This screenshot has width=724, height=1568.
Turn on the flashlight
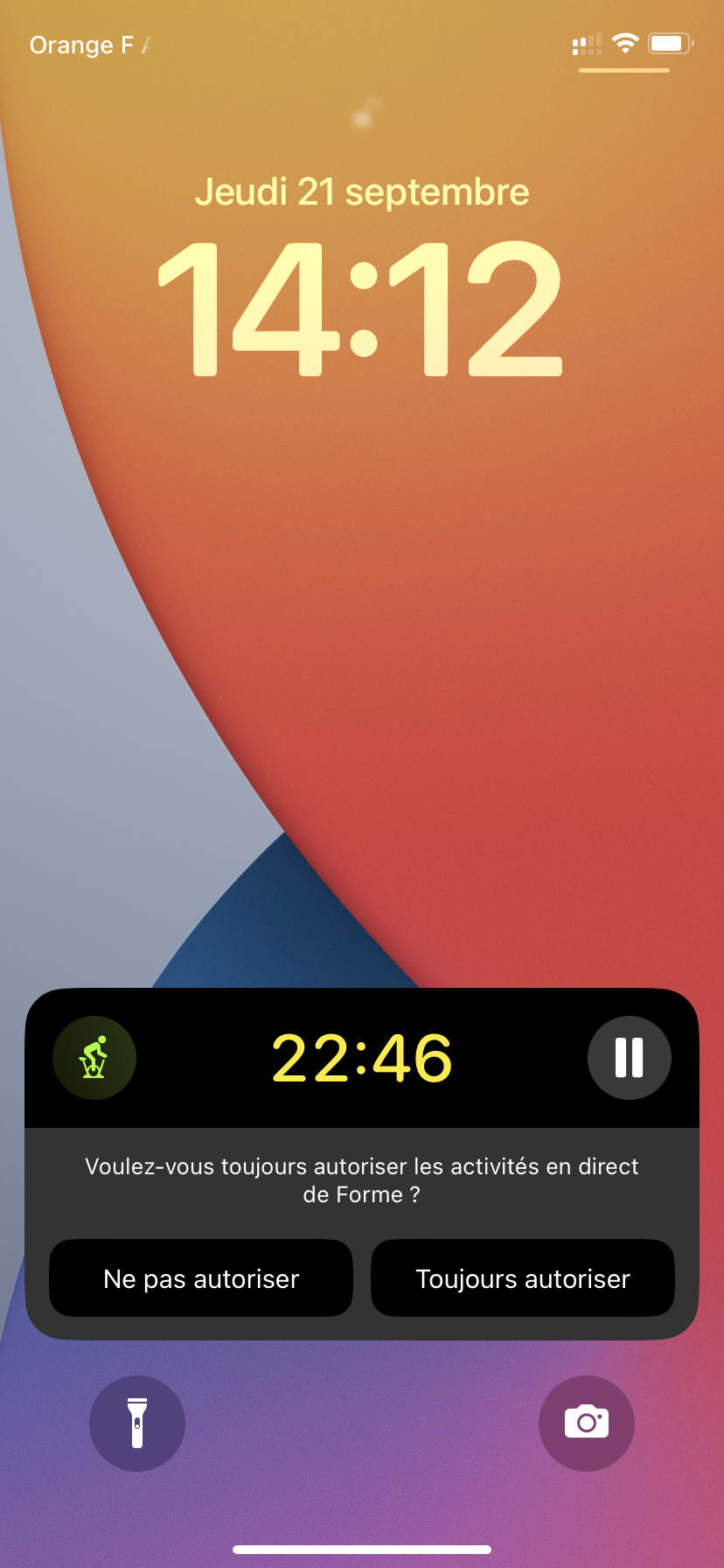tap(137, 1424)
